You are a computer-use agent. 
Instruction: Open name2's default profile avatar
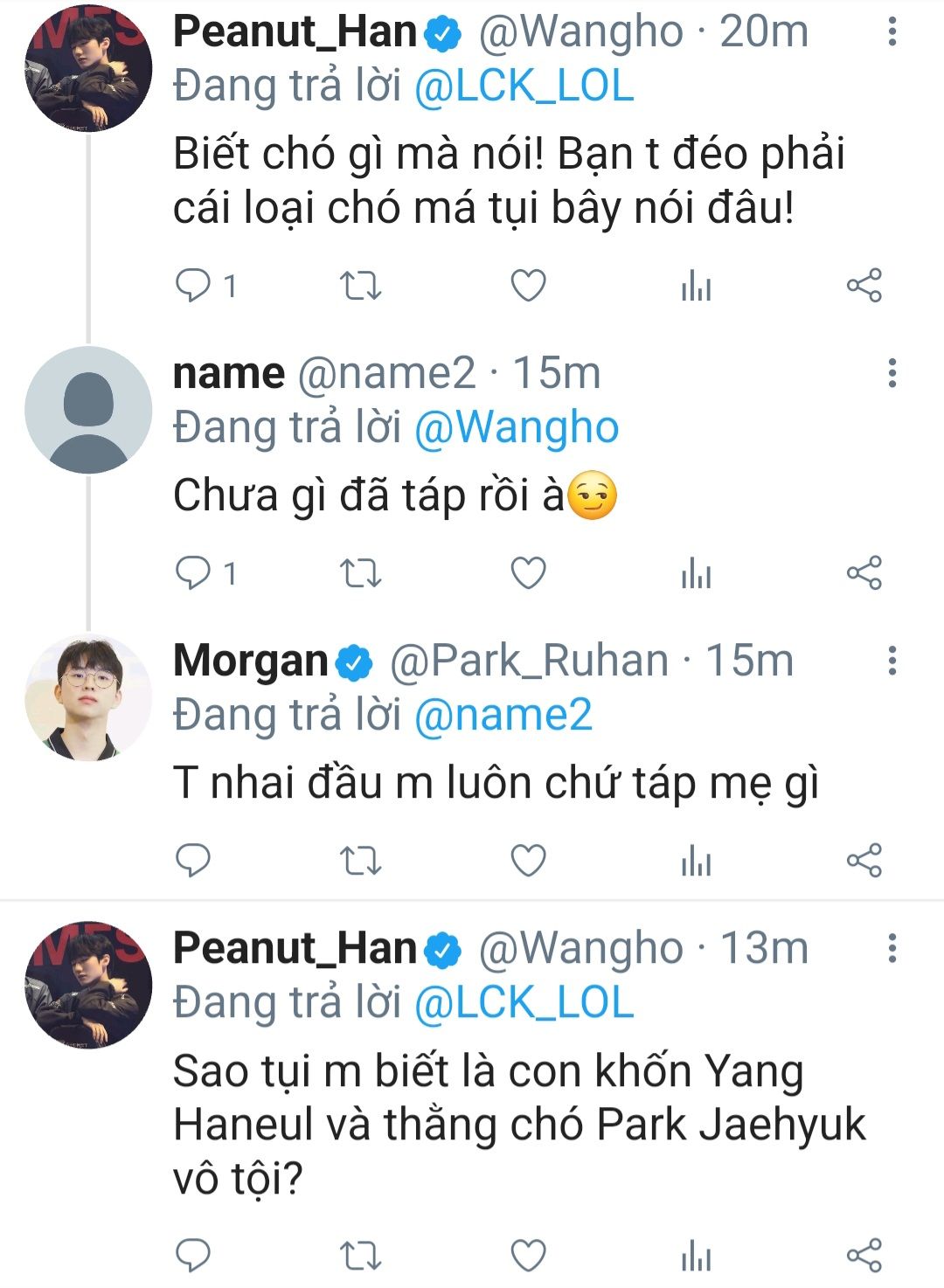(x=88, y=410)
